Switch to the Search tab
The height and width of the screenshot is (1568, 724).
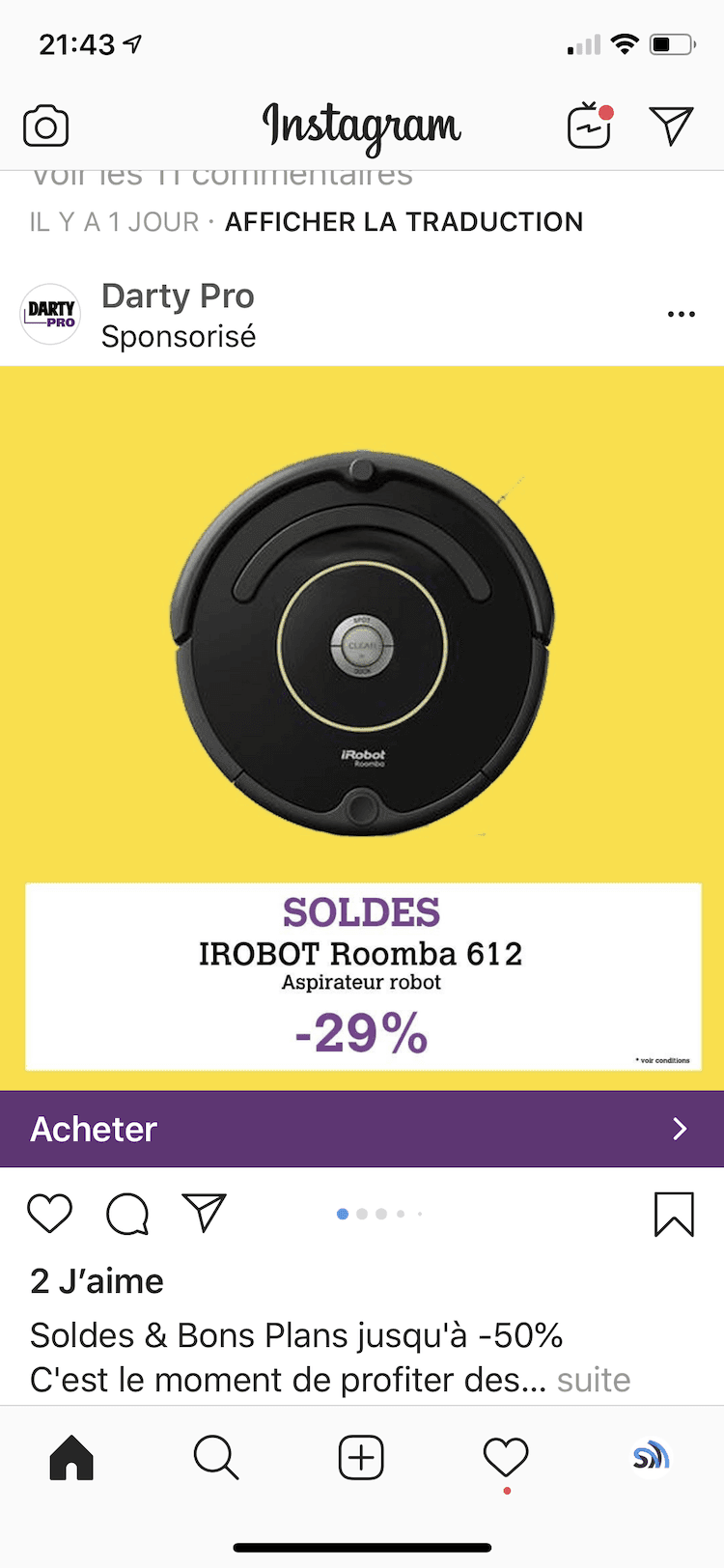[x=216, y=1458]
